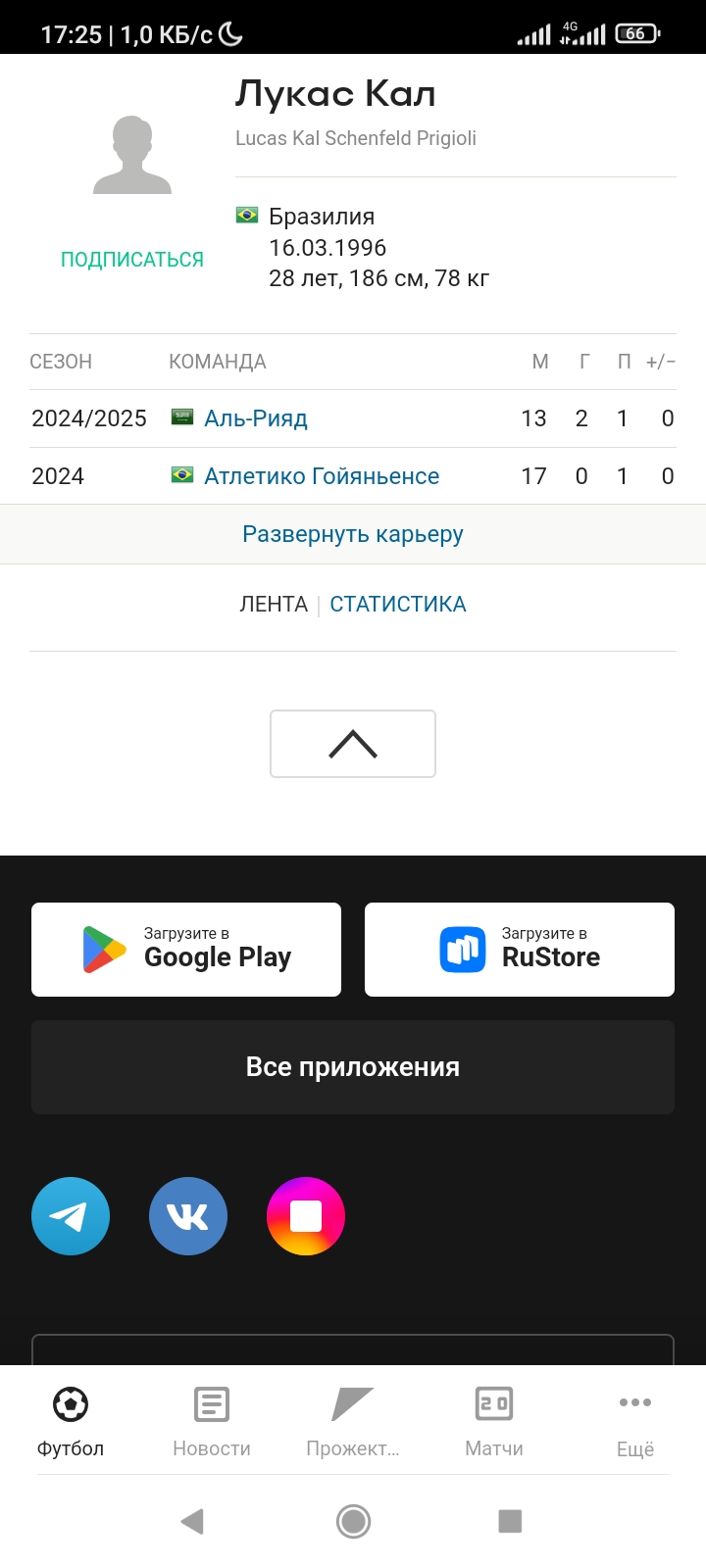Screen dimensions: 706x1568
Task: Open the VK social link
Action: tap(188, 1216)
